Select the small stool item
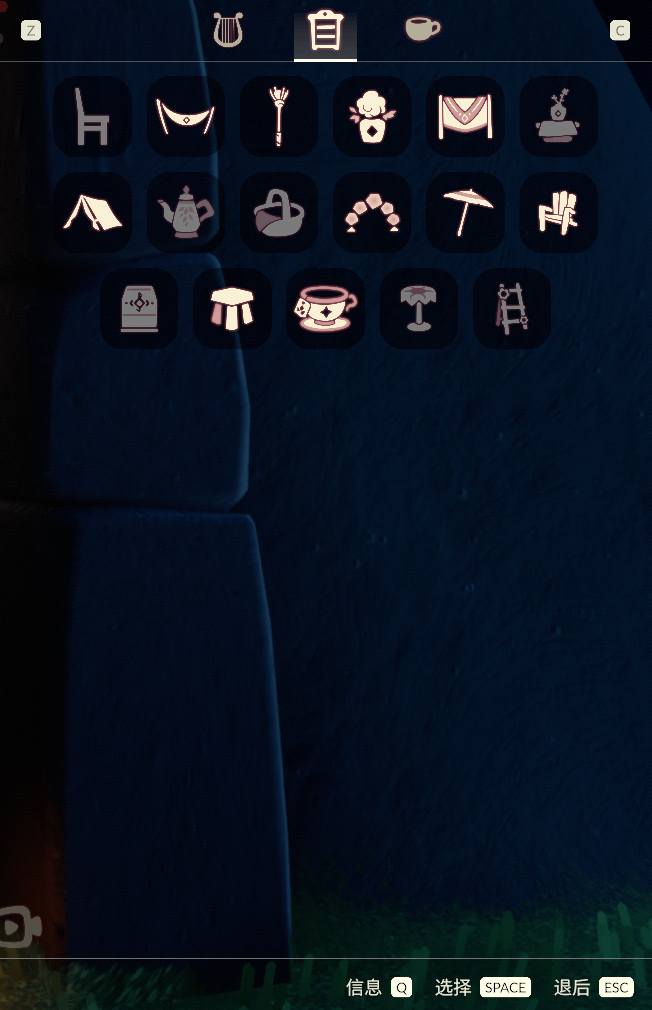Screen dimensions: 652x1010 coord(232,308)
